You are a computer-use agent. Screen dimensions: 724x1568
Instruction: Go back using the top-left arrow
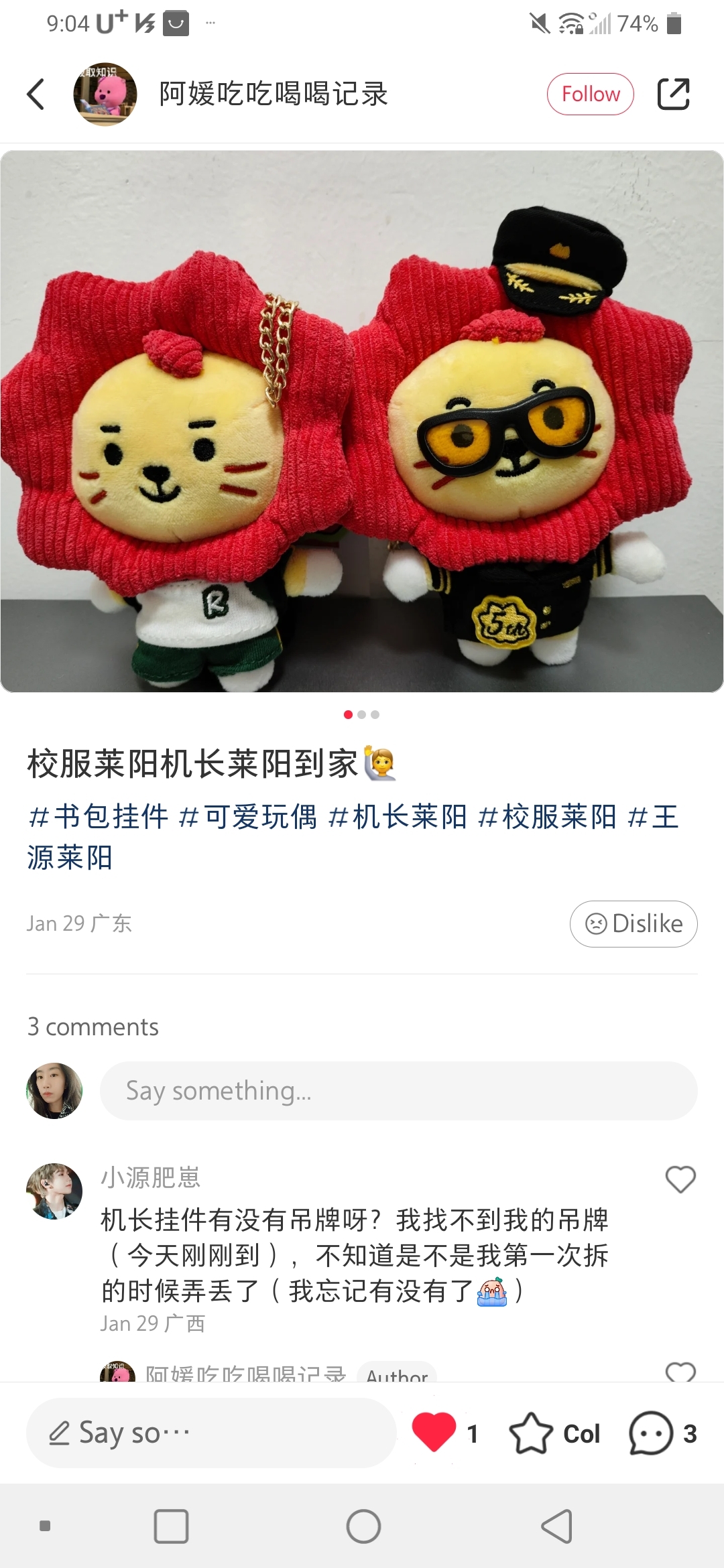tap(36, 94)
